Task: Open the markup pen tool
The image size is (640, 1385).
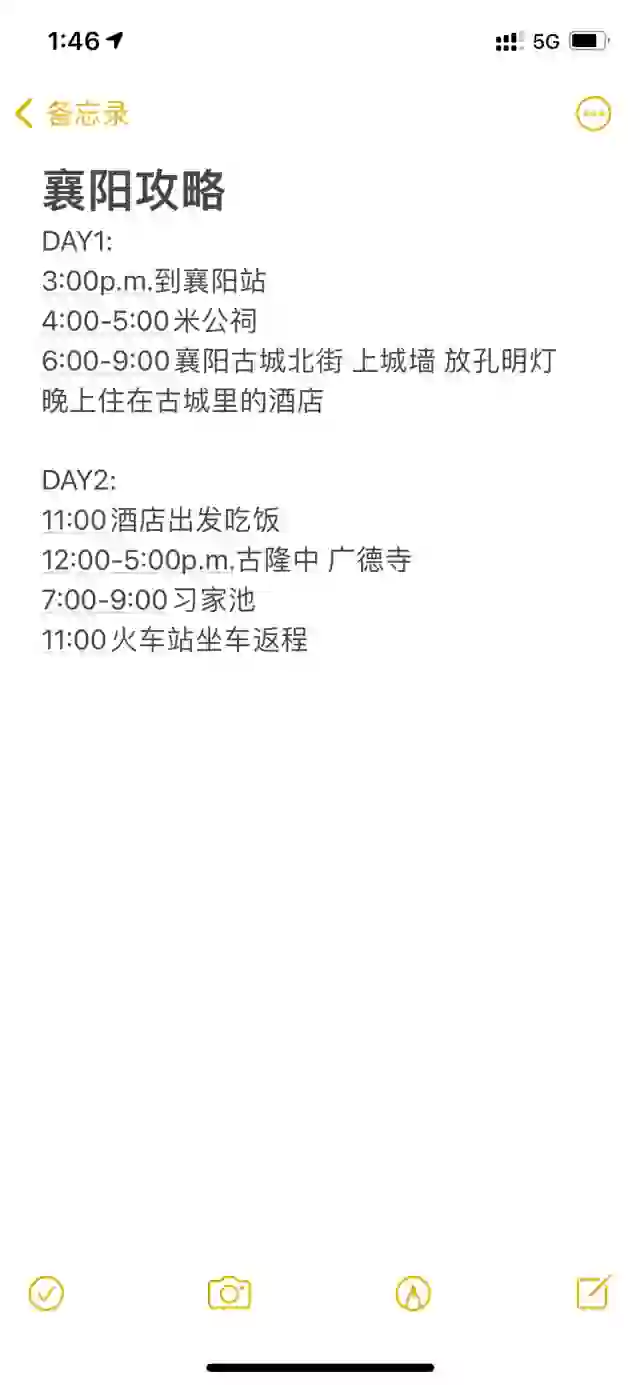Action: [x=413, y=1293]
